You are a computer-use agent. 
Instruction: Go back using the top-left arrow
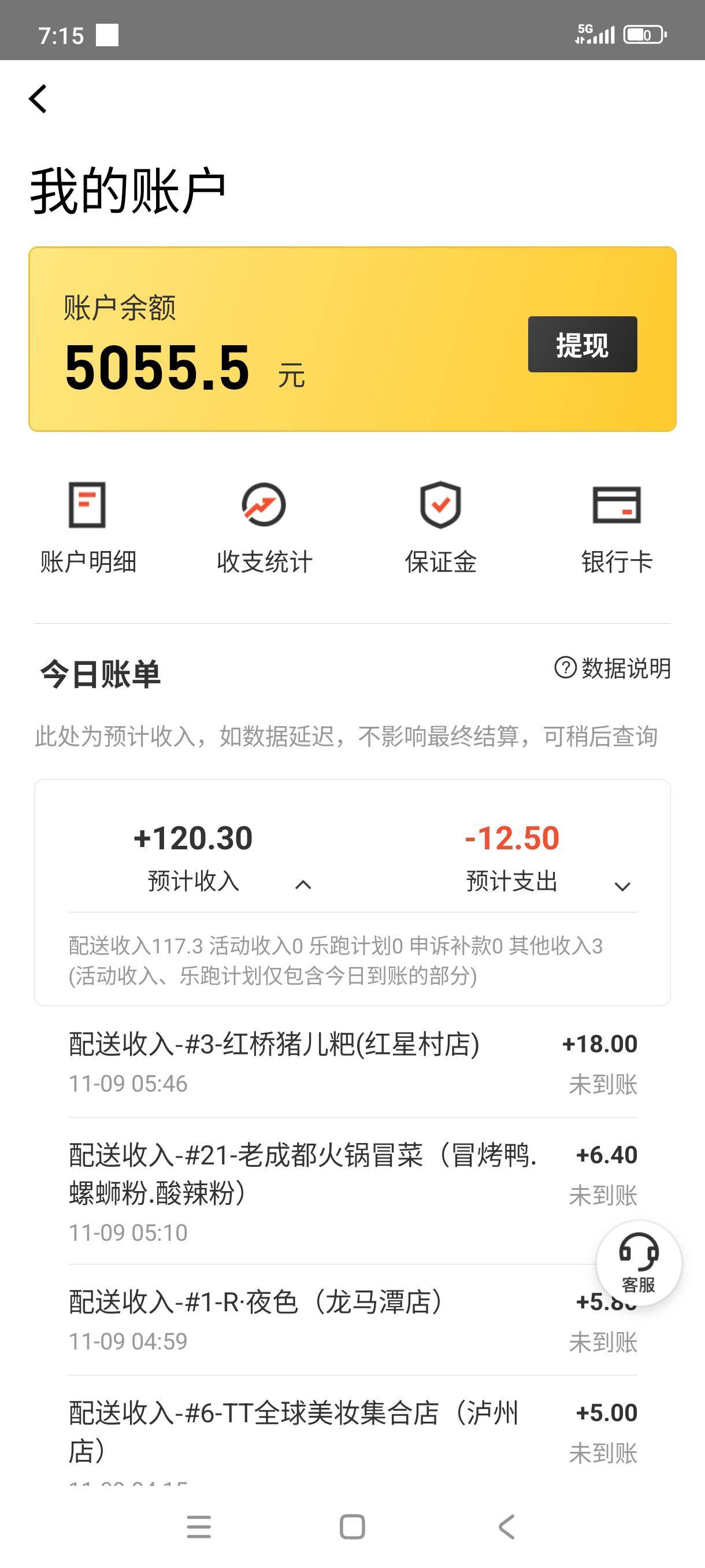pos(38,99)
